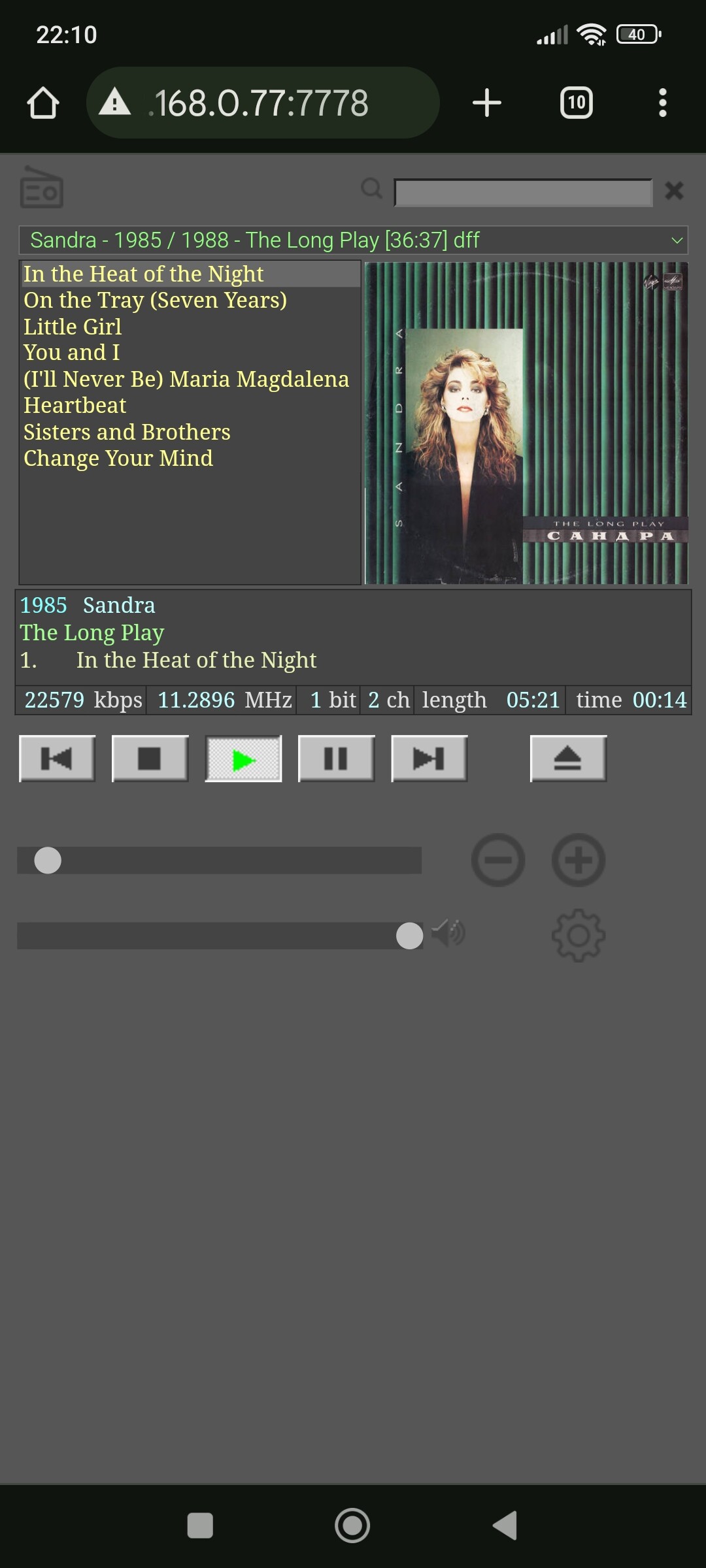Skip to next track
The image size is (706, 1568).
tap(429, 759)
